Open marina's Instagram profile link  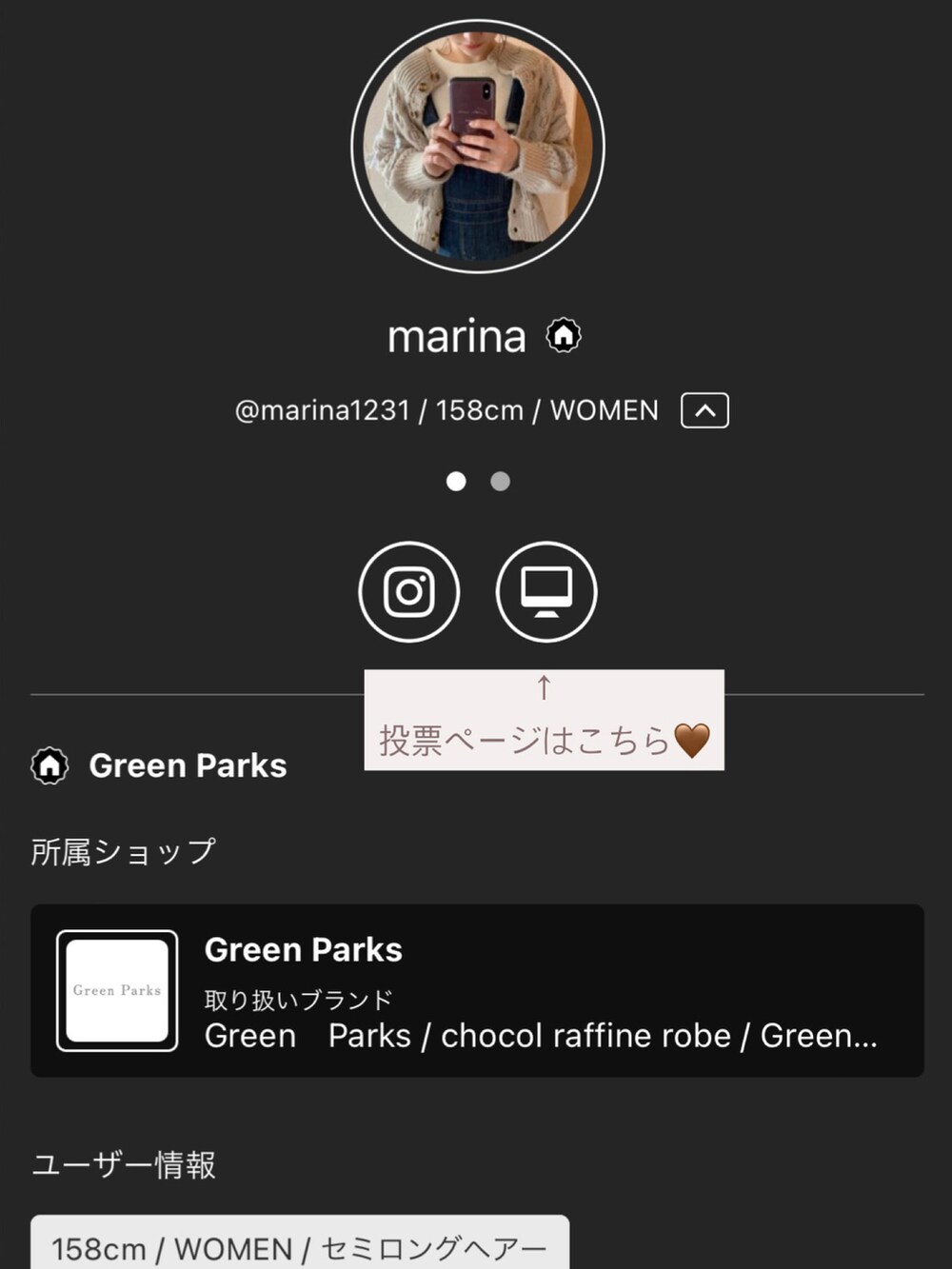pyautogui.click(x=409, y=592)
